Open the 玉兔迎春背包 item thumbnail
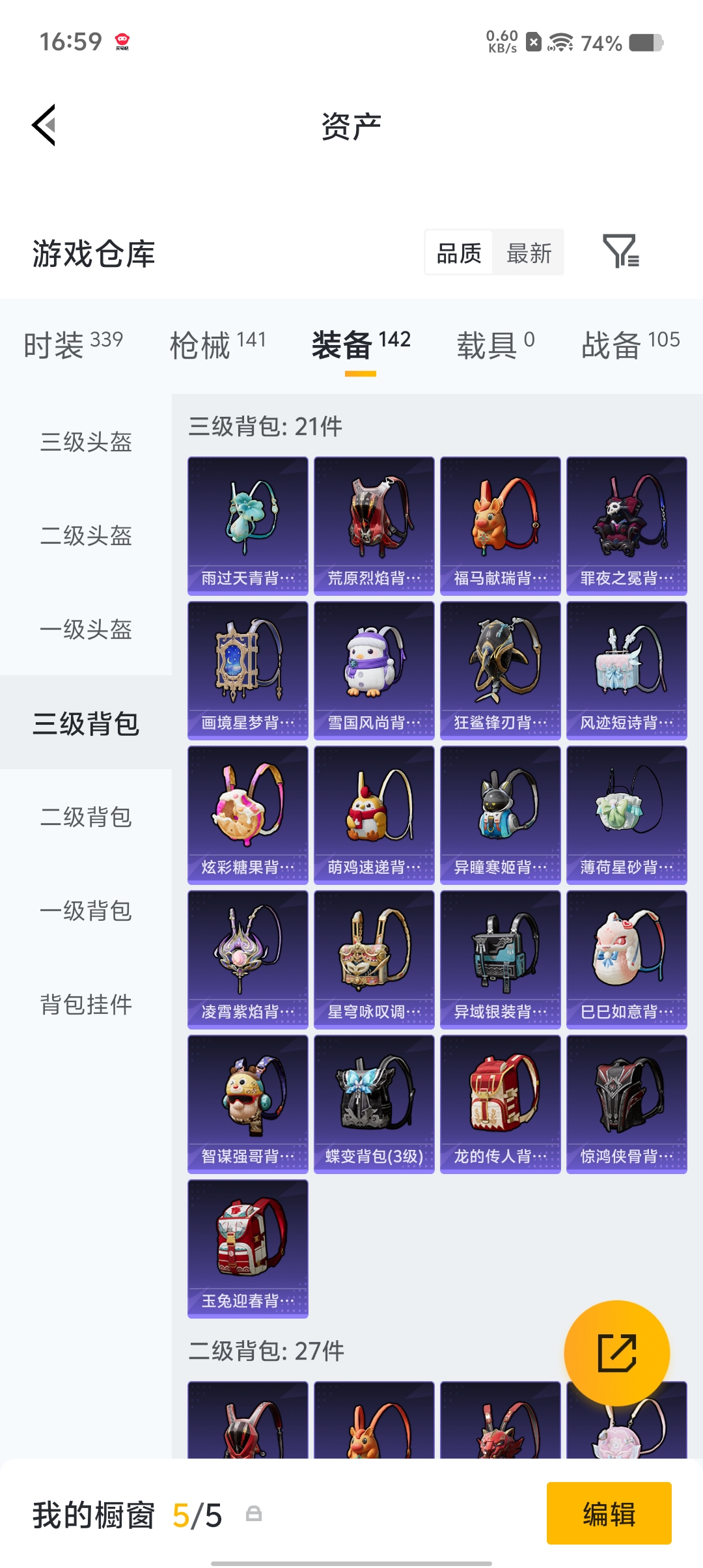Screen dimensions: 703x1568 247,1249
